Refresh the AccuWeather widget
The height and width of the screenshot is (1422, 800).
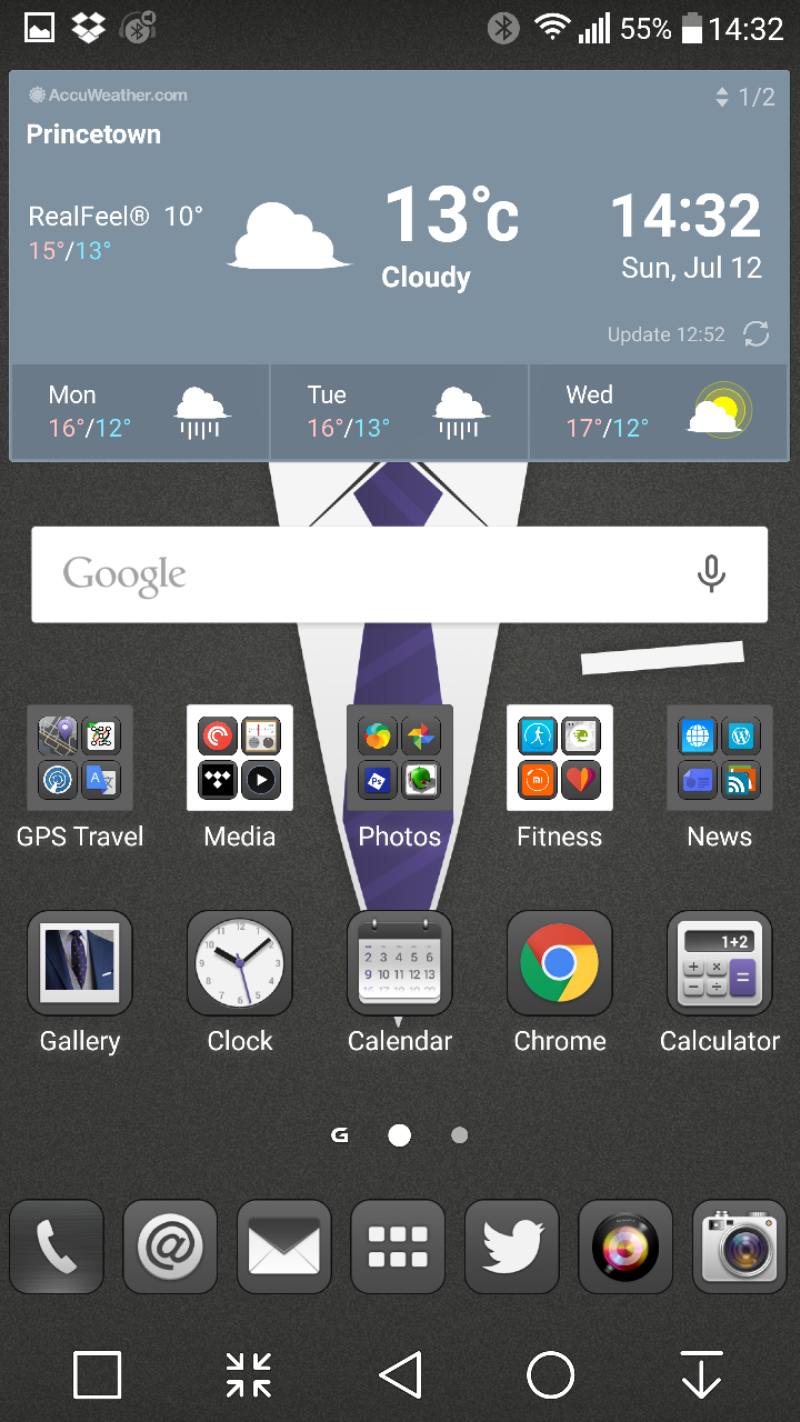click(x=756, y=334)
